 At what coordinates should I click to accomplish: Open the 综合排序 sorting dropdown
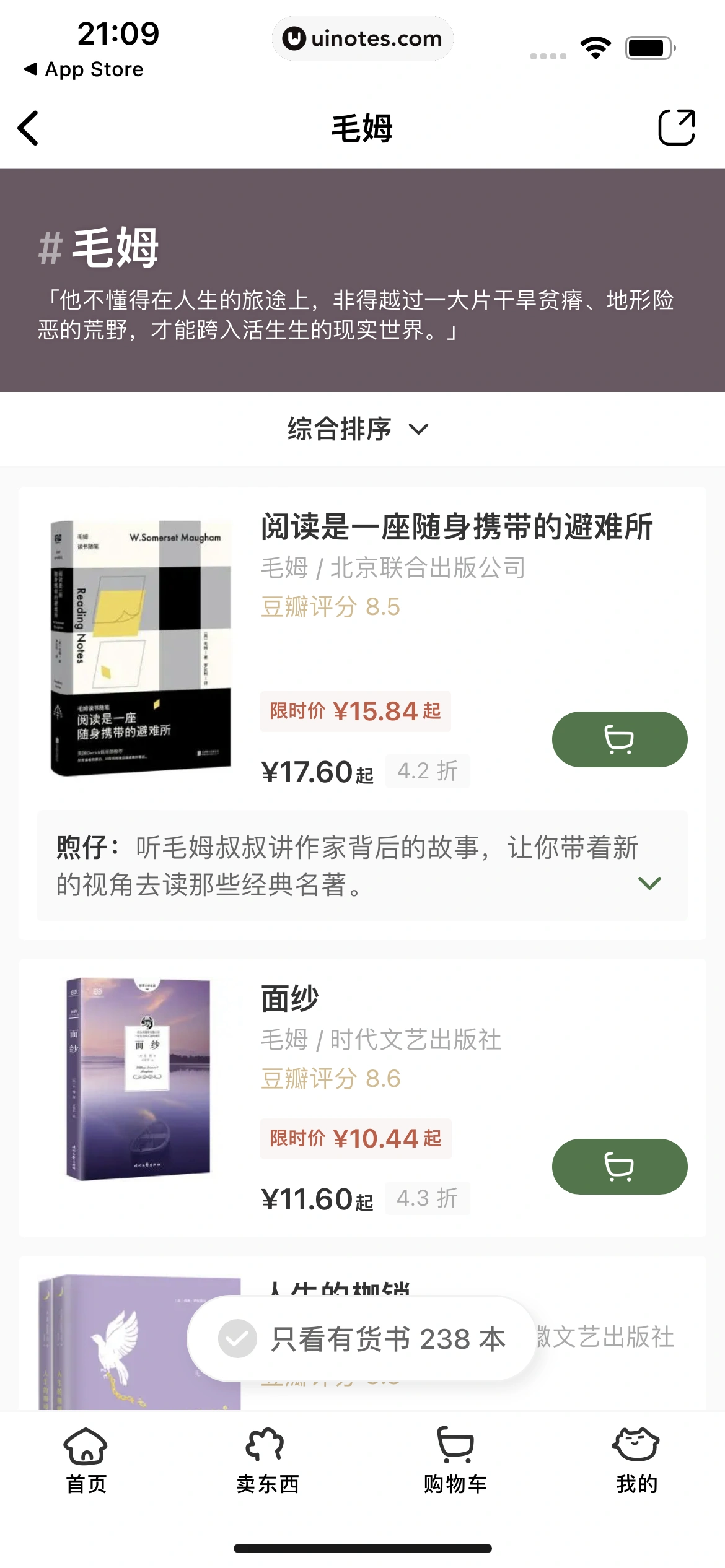[340, 428]
